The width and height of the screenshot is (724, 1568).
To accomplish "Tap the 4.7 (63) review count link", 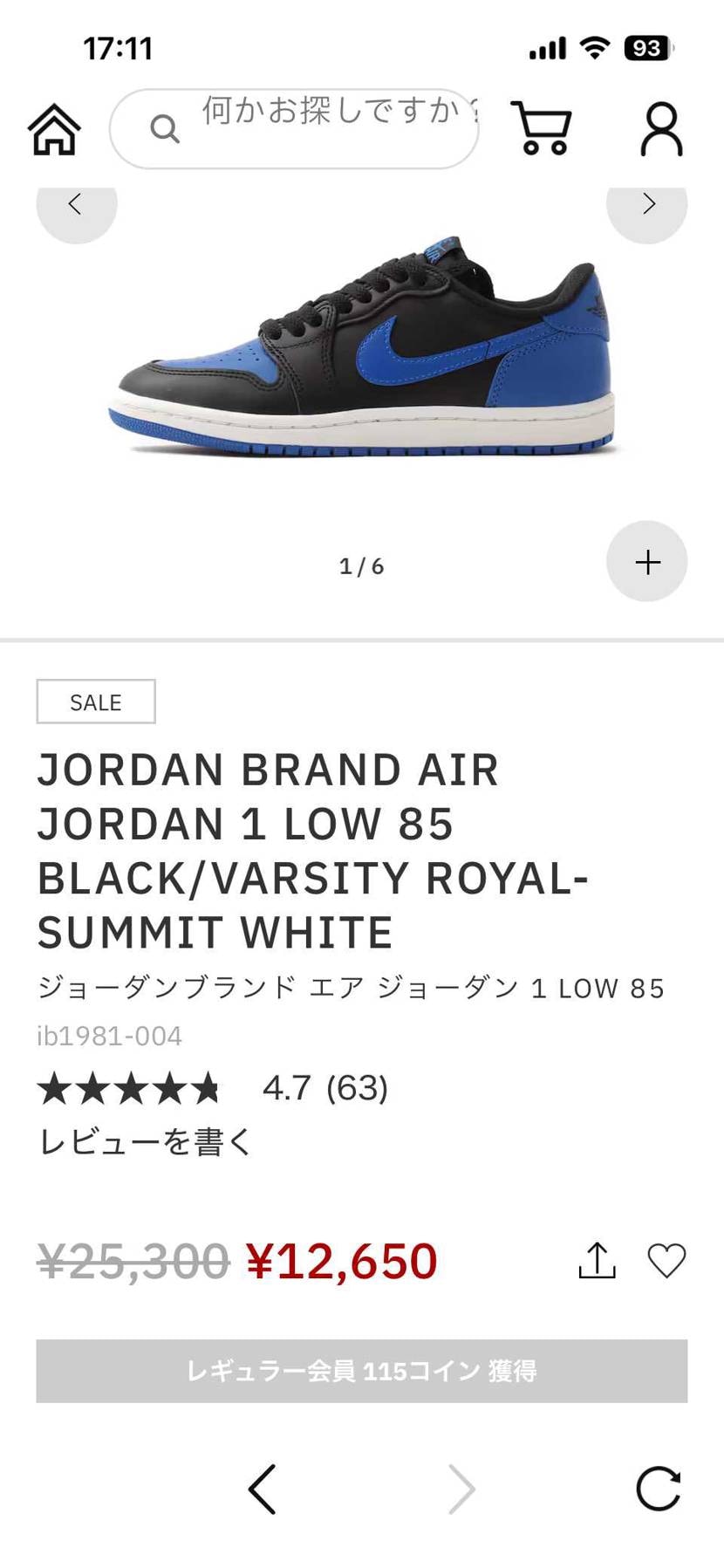I will point(324,1087).
